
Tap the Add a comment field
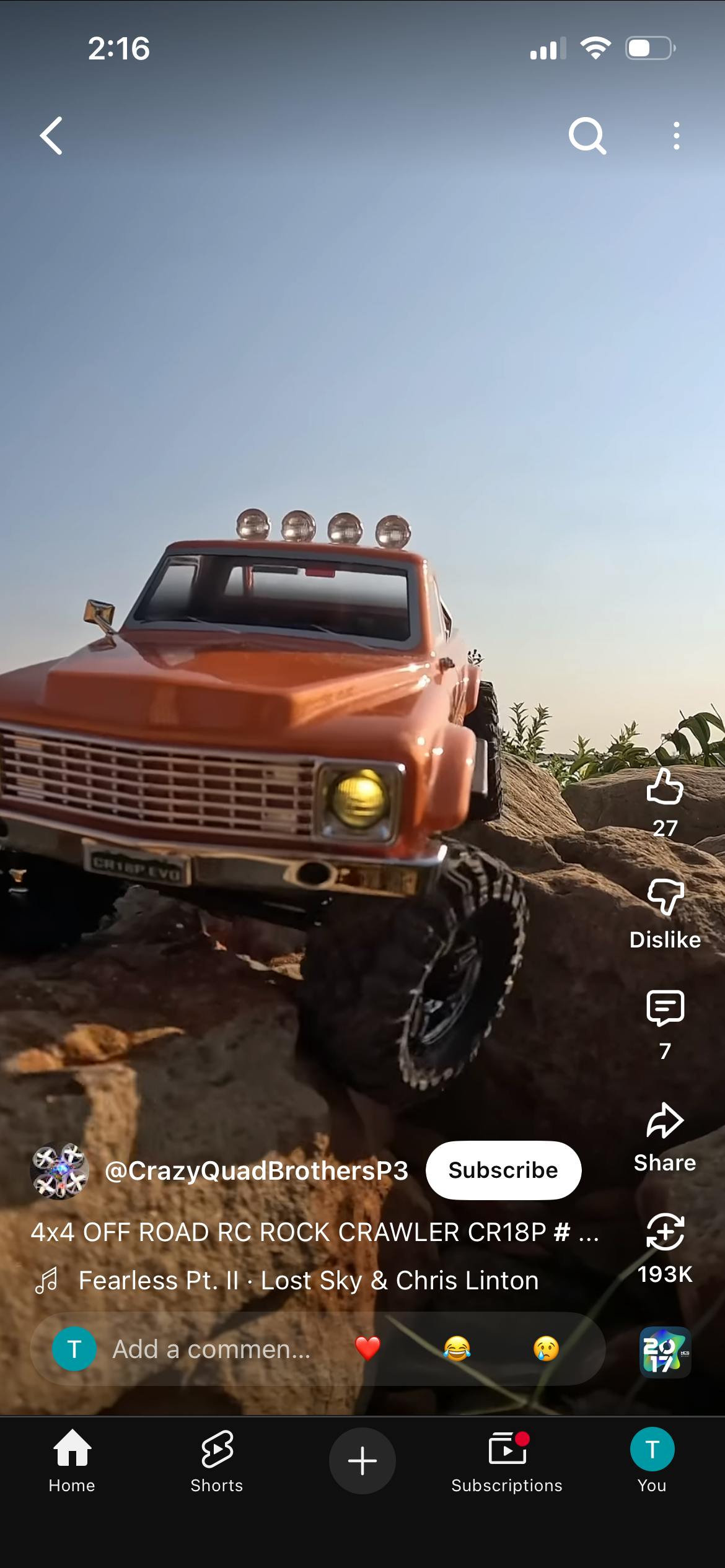(x=211, y=1349)
